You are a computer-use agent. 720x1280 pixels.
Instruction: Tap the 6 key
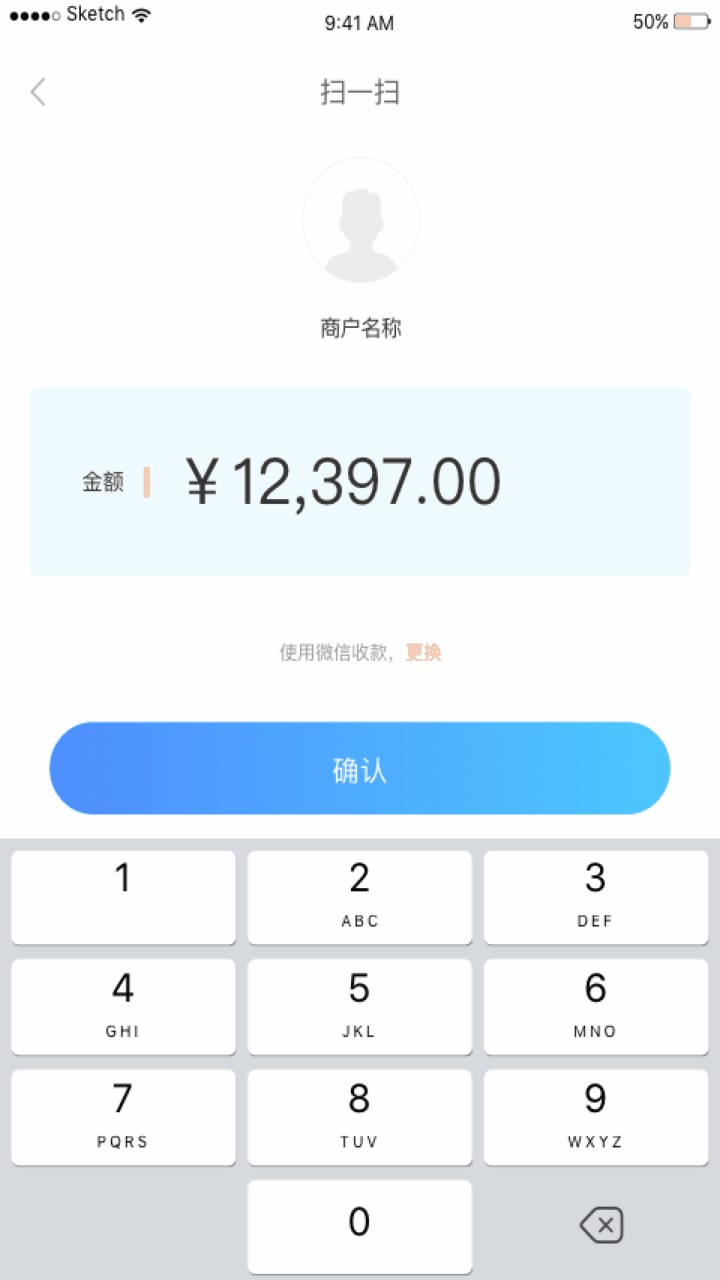[595, 1007]
